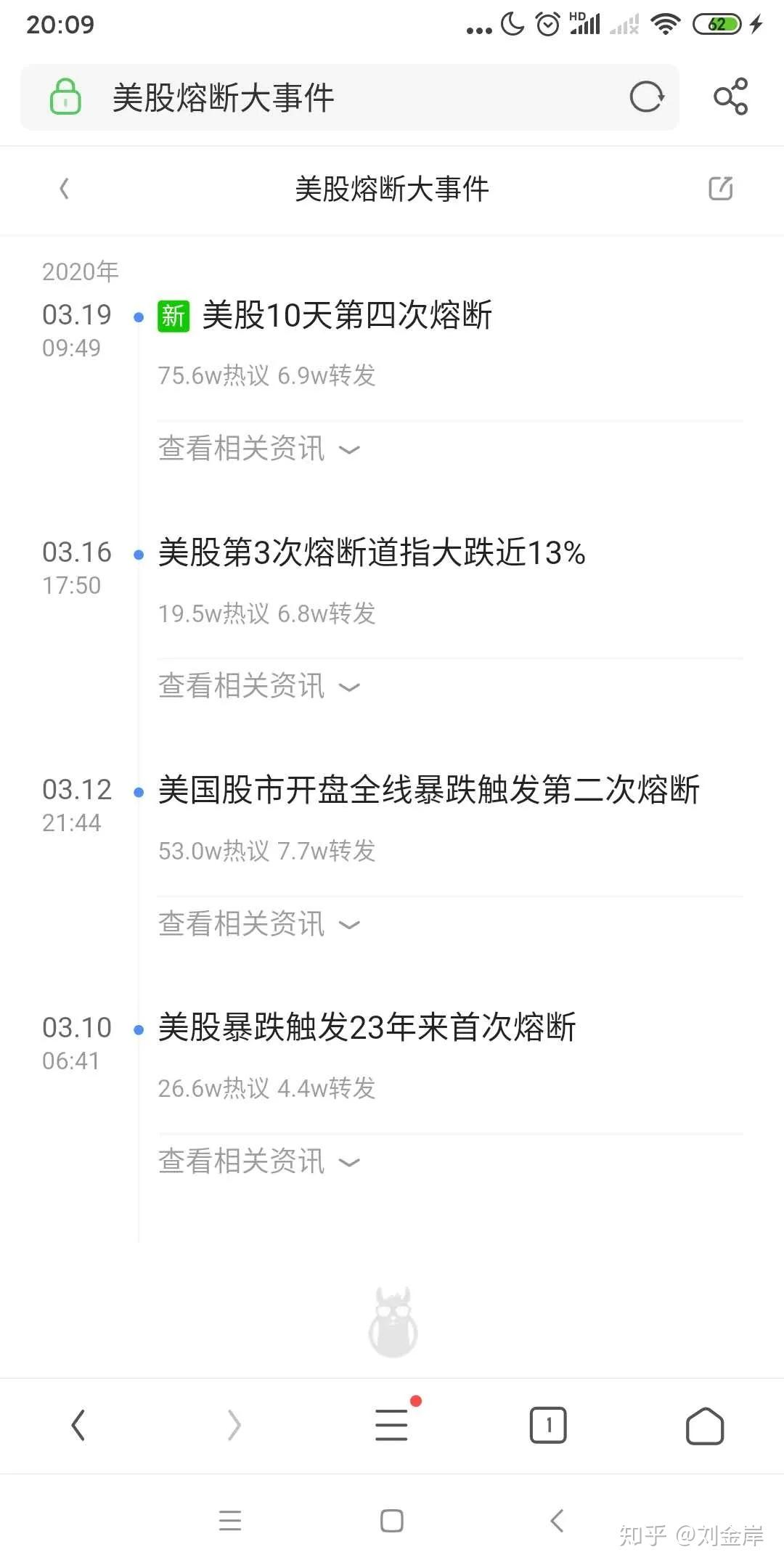Tap the export icon beside the page title

tap(719, 189)
